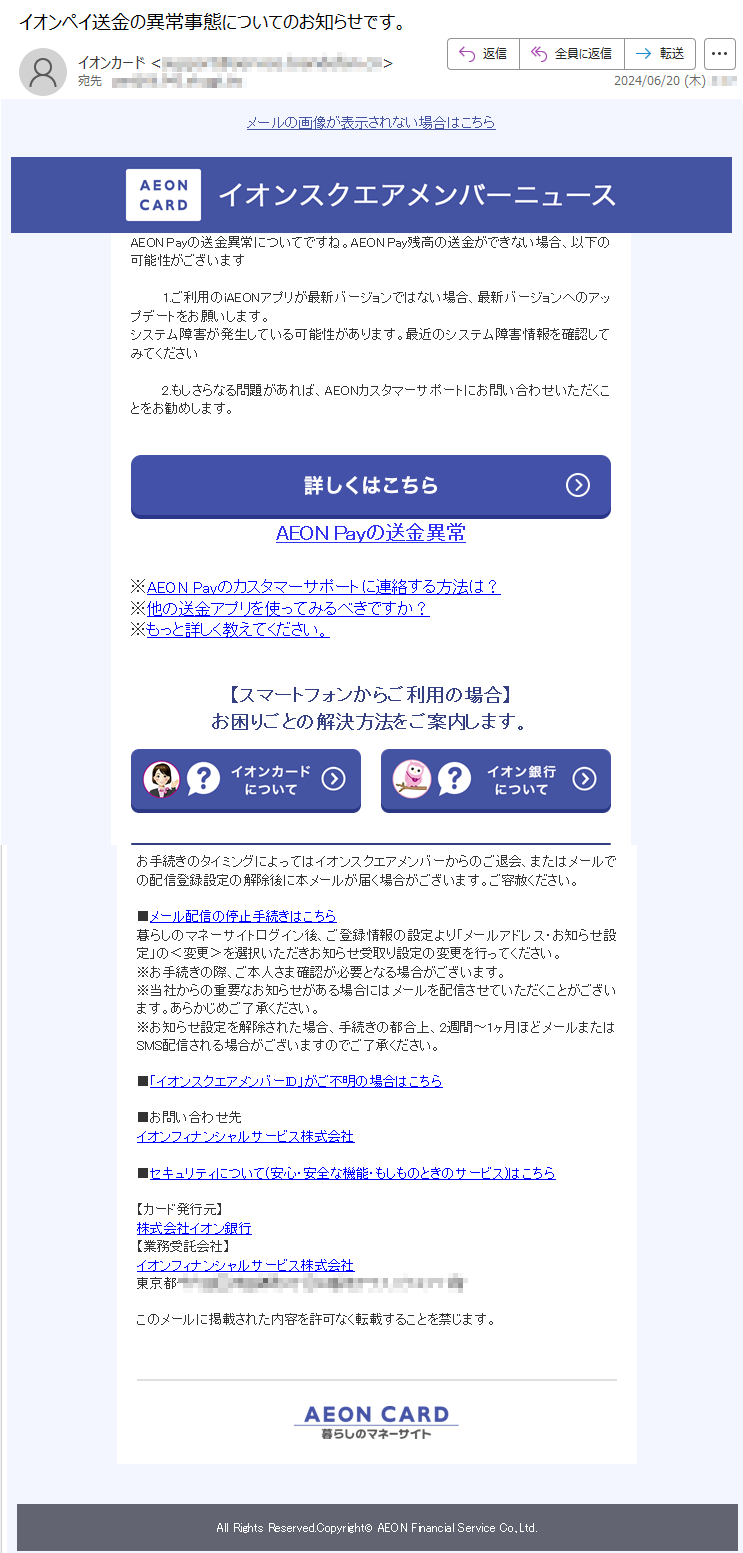The image size is (743, 1553).
Task: Tap the 詳しくはこちら button
Action: [x=371, y=486]
